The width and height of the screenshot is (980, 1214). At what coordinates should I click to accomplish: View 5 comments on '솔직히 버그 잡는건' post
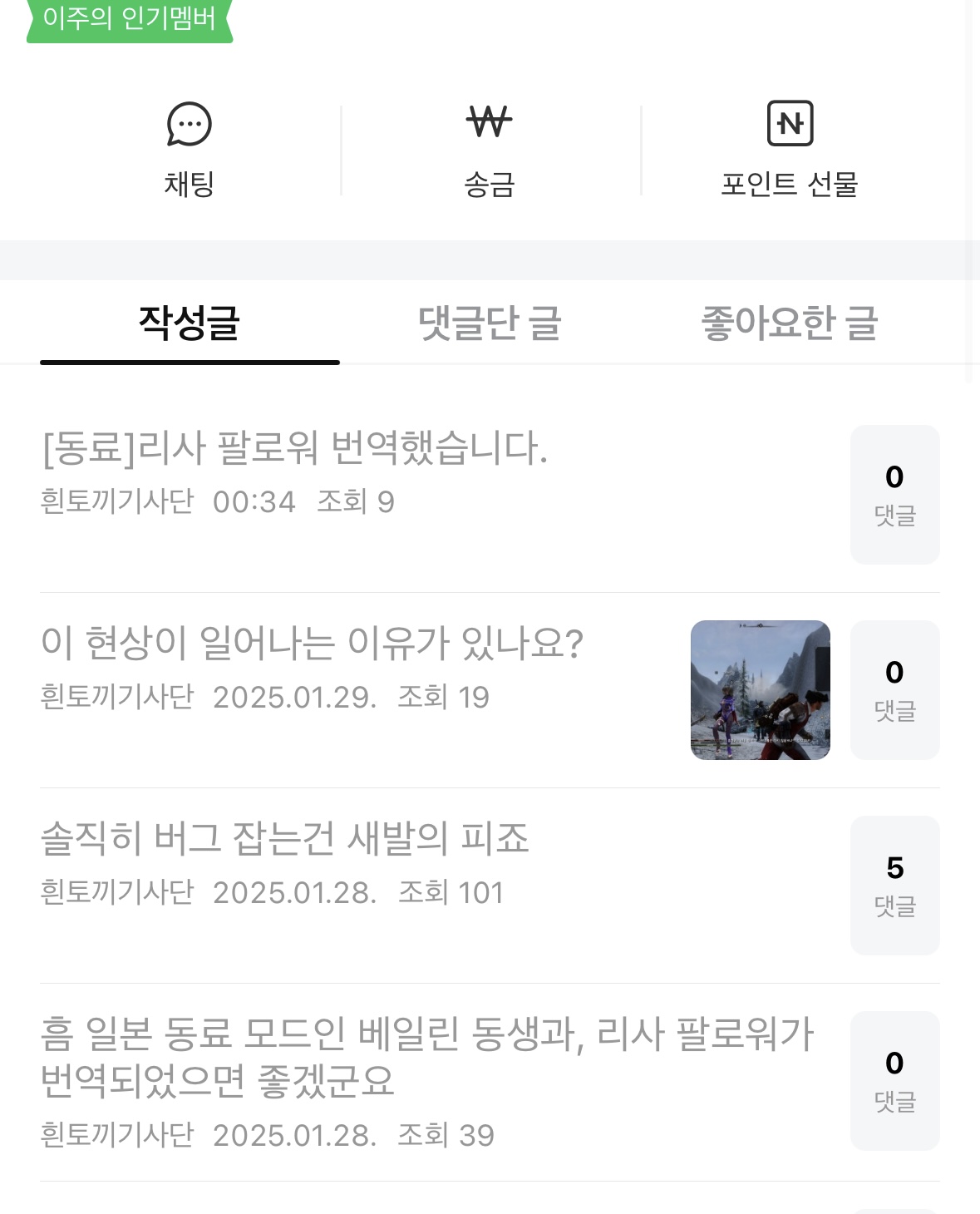(894, 886)
